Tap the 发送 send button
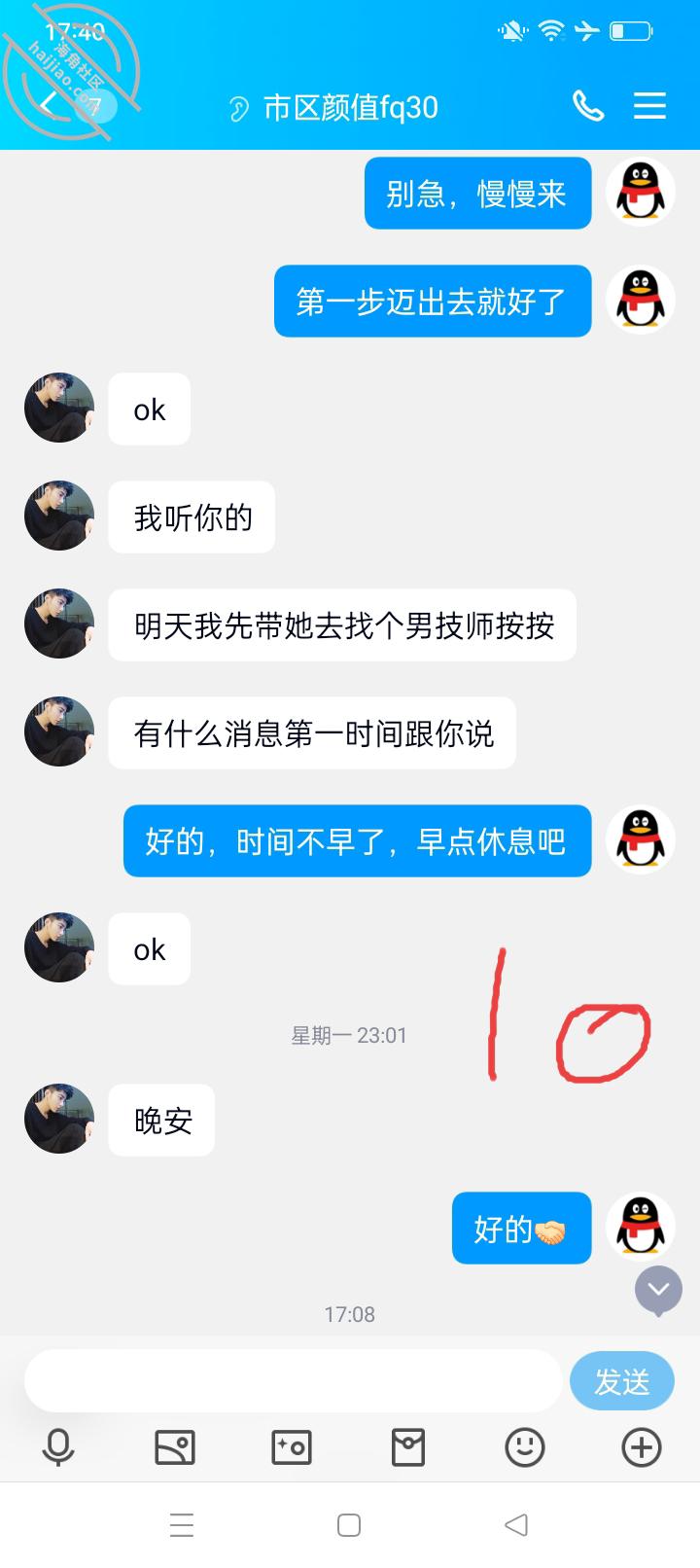Image resolution: width=700 pixels, height=1568 pixels. pyautogui.click(x=621, y=1380)
